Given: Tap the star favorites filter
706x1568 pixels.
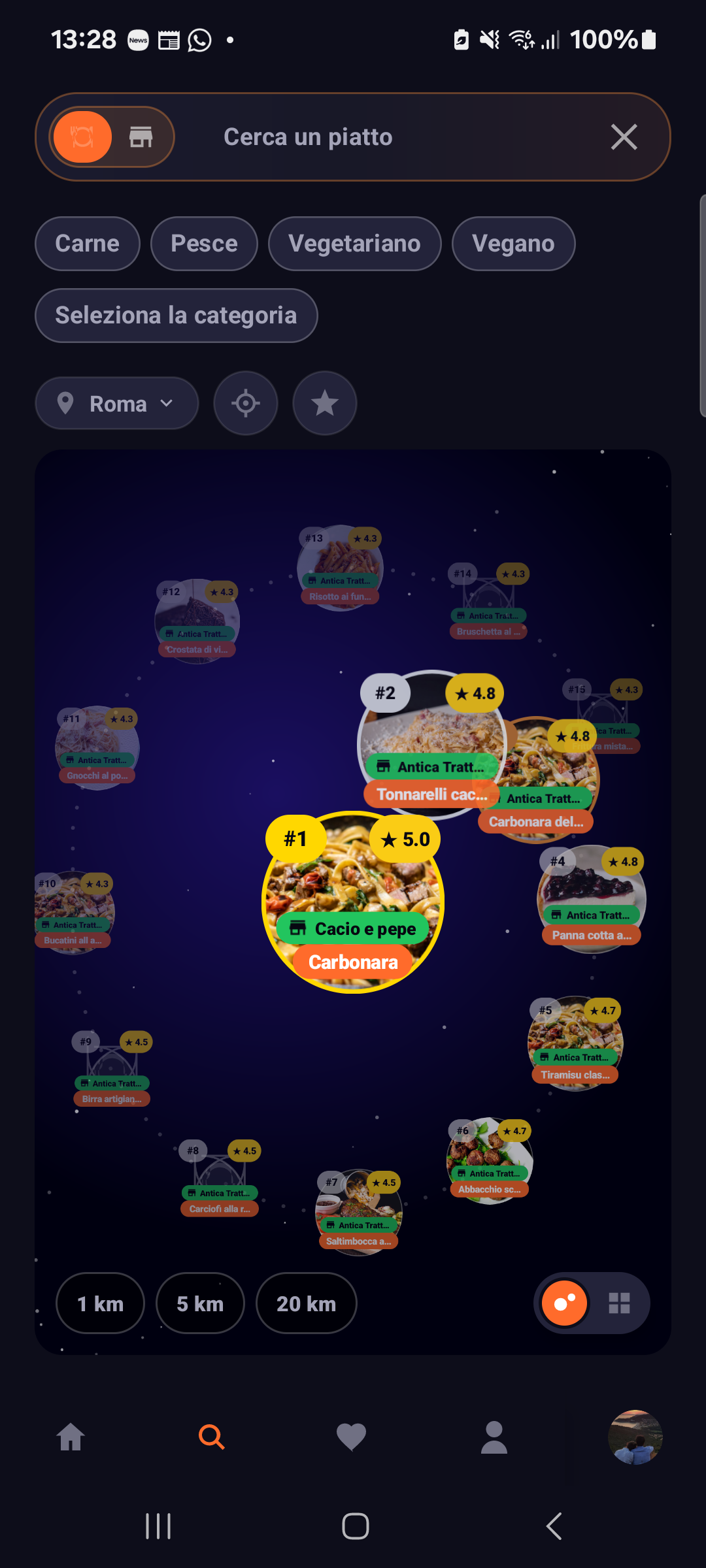Looking at the screenshot, I should pyautogui.click(x=325, y=403).
